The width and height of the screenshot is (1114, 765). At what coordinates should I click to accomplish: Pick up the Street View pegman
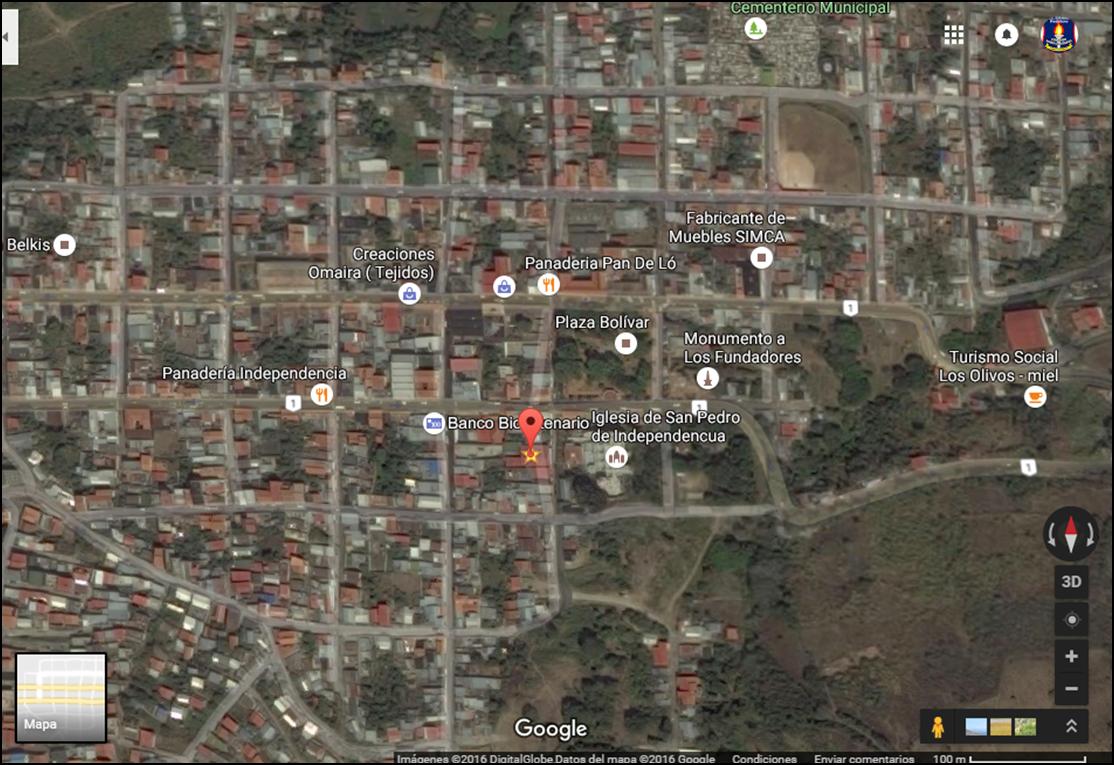pyautogui.click(x=937, y=727)
